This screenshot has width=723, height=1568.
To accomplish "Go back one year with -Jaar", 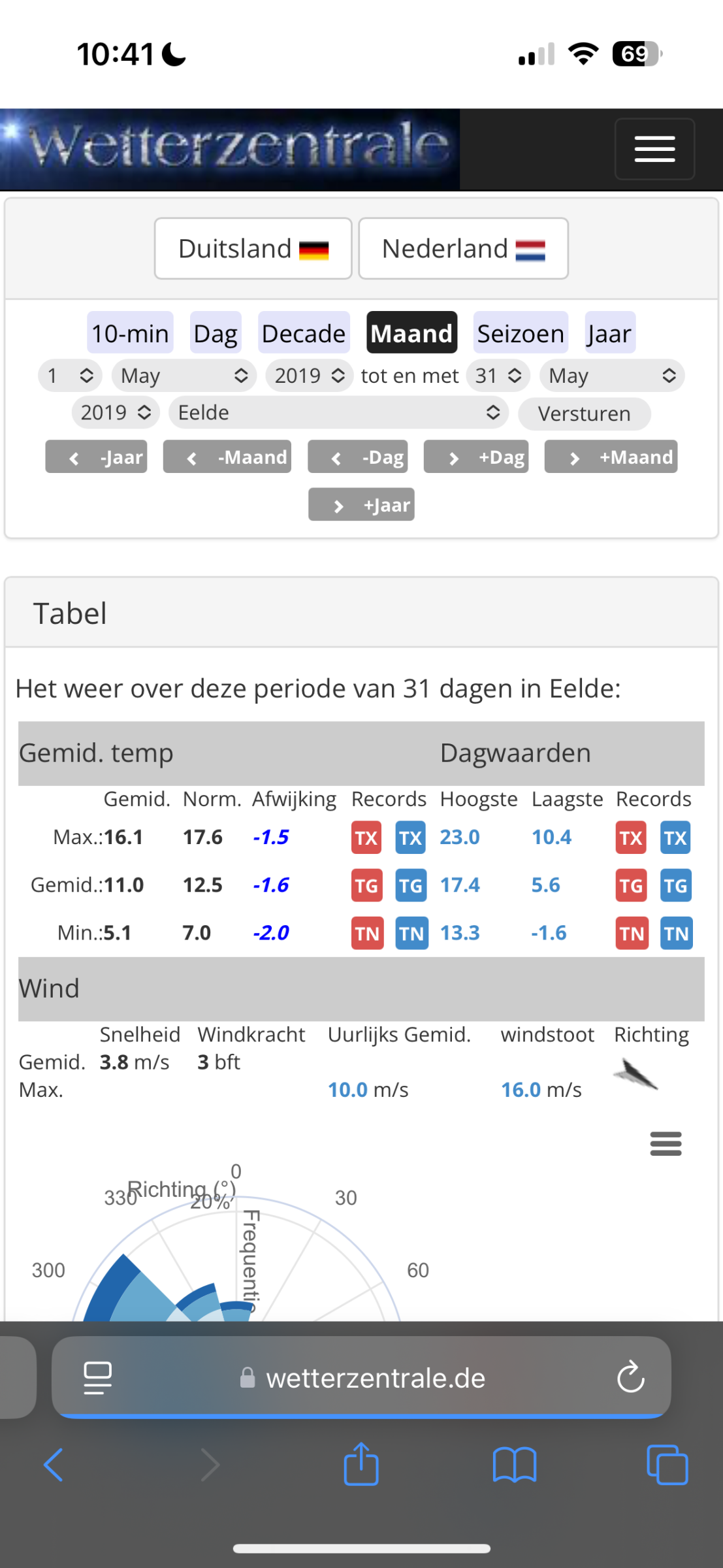I will (x=96, y=457).
